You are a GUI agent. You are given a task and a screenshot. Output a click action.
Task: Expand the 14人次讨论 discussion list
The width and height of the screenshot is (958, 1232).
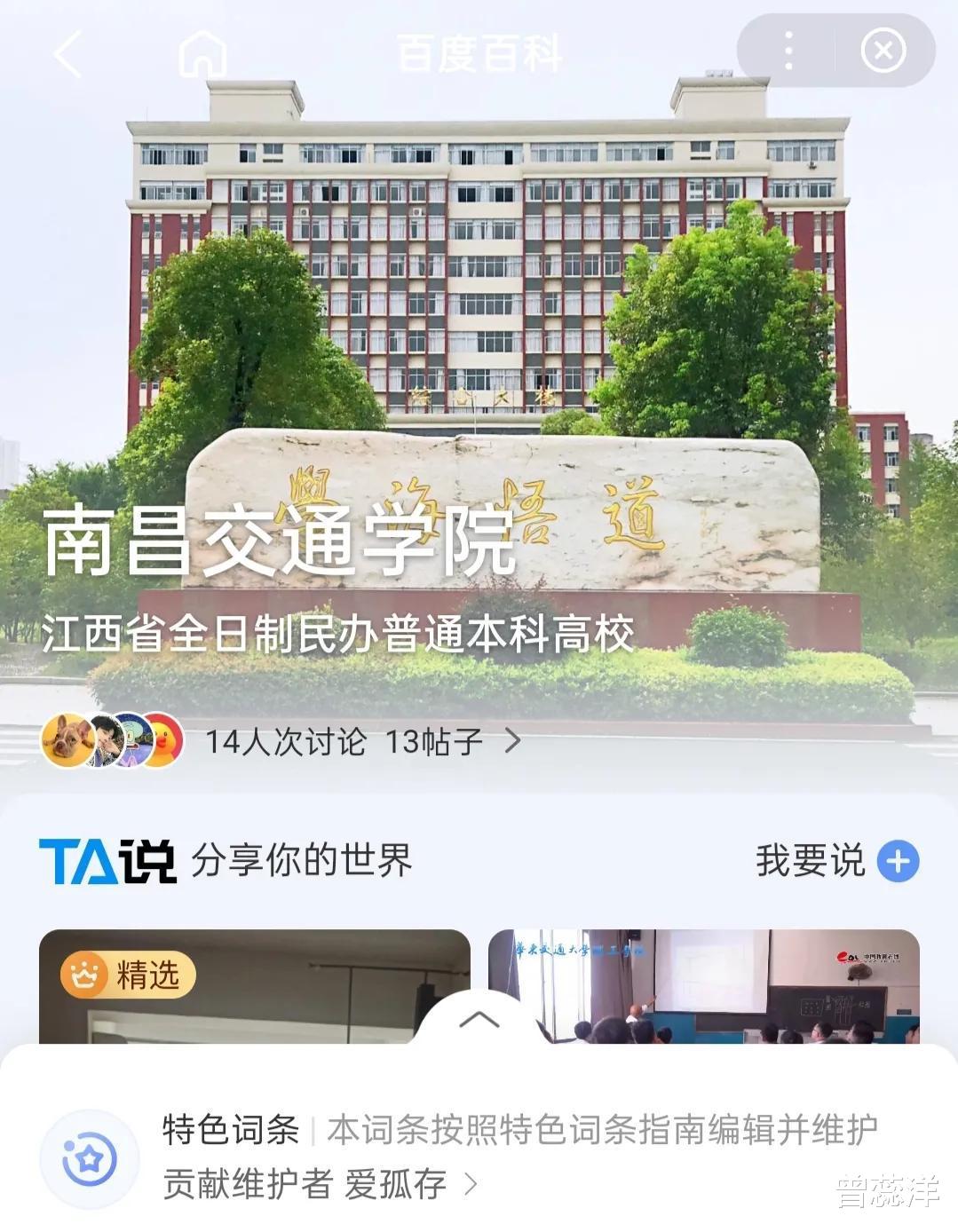point(282,742)
